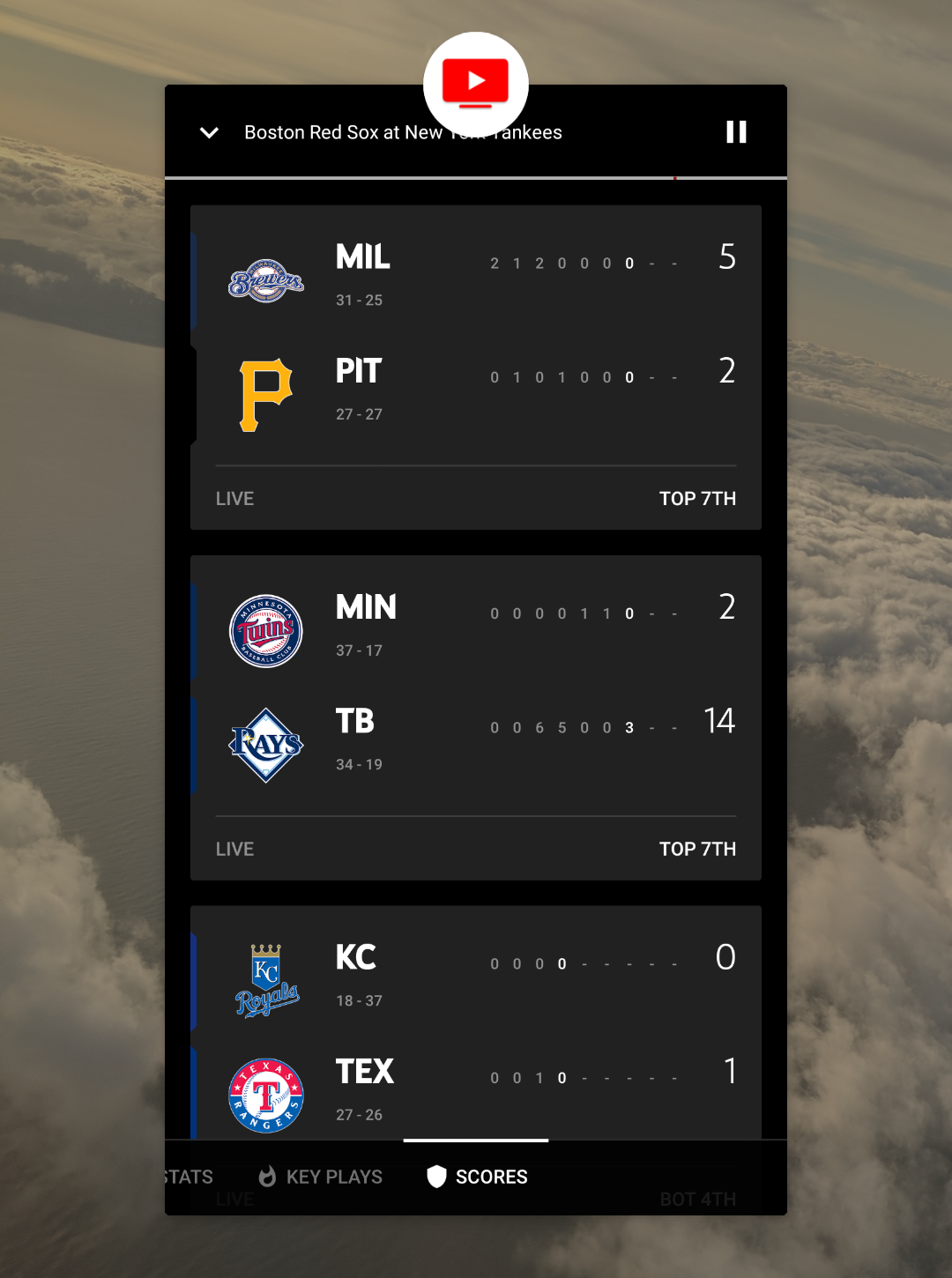This screenshot has height=1278, width=952.
Task: Click the Key Plays flame icon
Action: pyautogui.click(x=267, y=1177)
